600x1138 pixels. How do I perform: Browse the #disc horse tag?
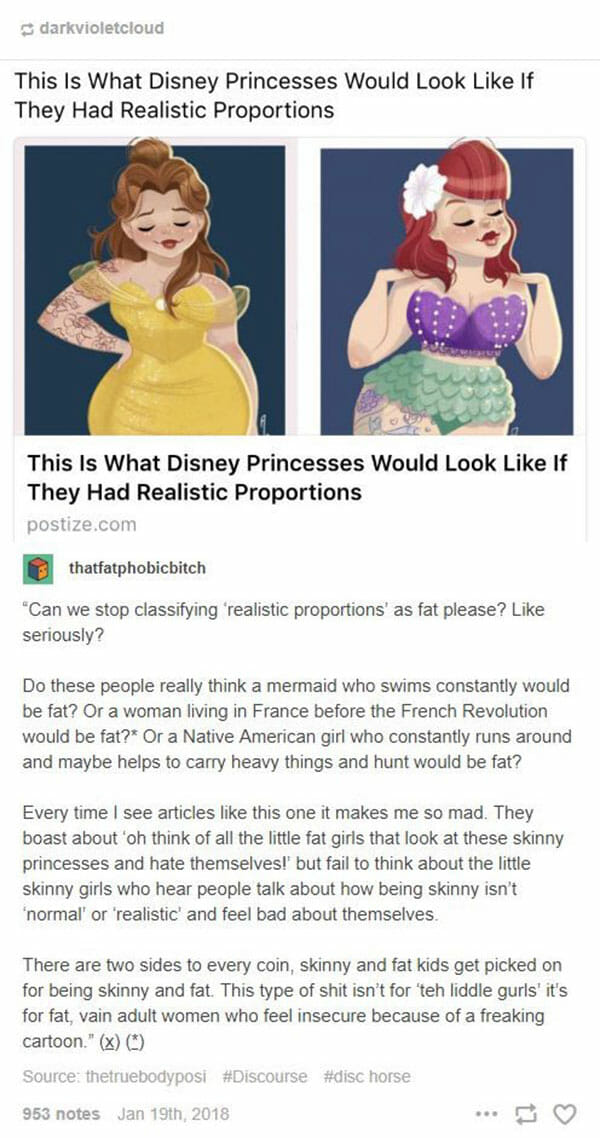(x=366, y=1076)
